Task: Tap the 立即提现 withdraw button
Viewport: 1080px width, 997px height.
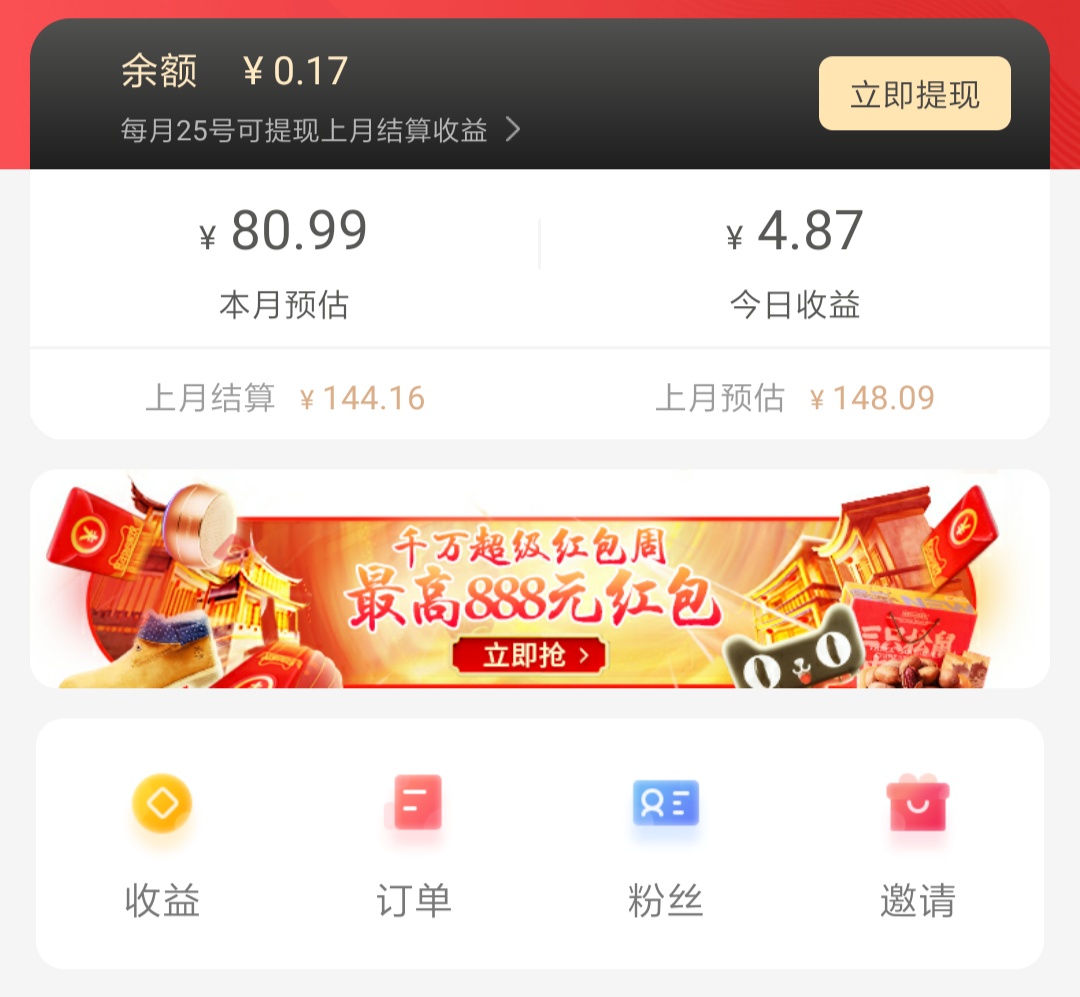Action: tap(914, 94)
